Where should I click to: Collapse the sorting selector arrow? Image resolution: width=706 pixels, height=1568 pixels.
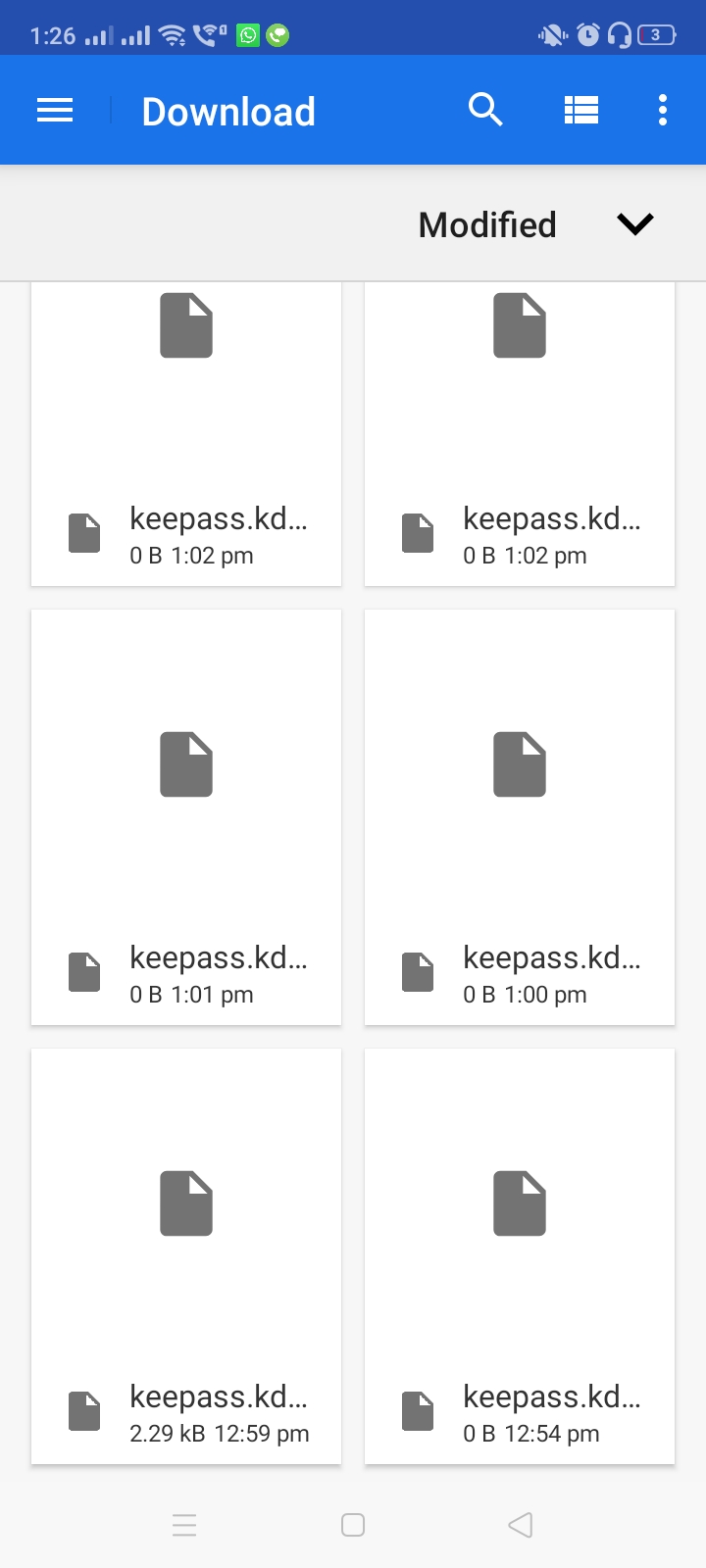(634, 224)
